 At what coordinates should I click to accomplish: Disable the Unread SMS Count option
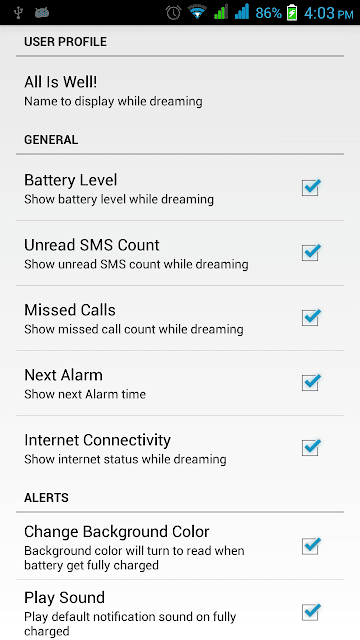311,253
